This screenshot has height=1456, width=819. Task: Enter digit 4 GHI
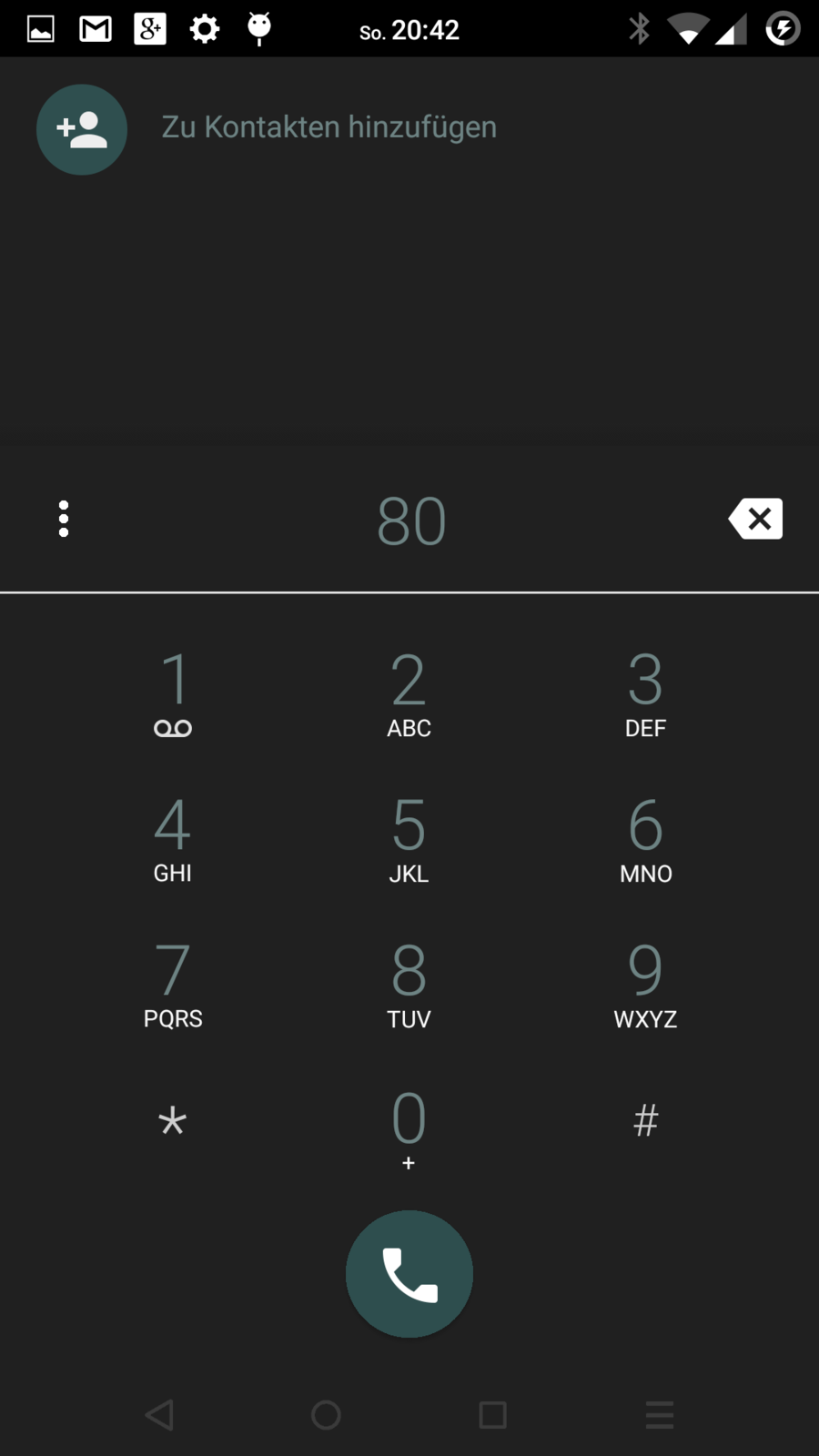pyautogui.click(x=173, y=839)
